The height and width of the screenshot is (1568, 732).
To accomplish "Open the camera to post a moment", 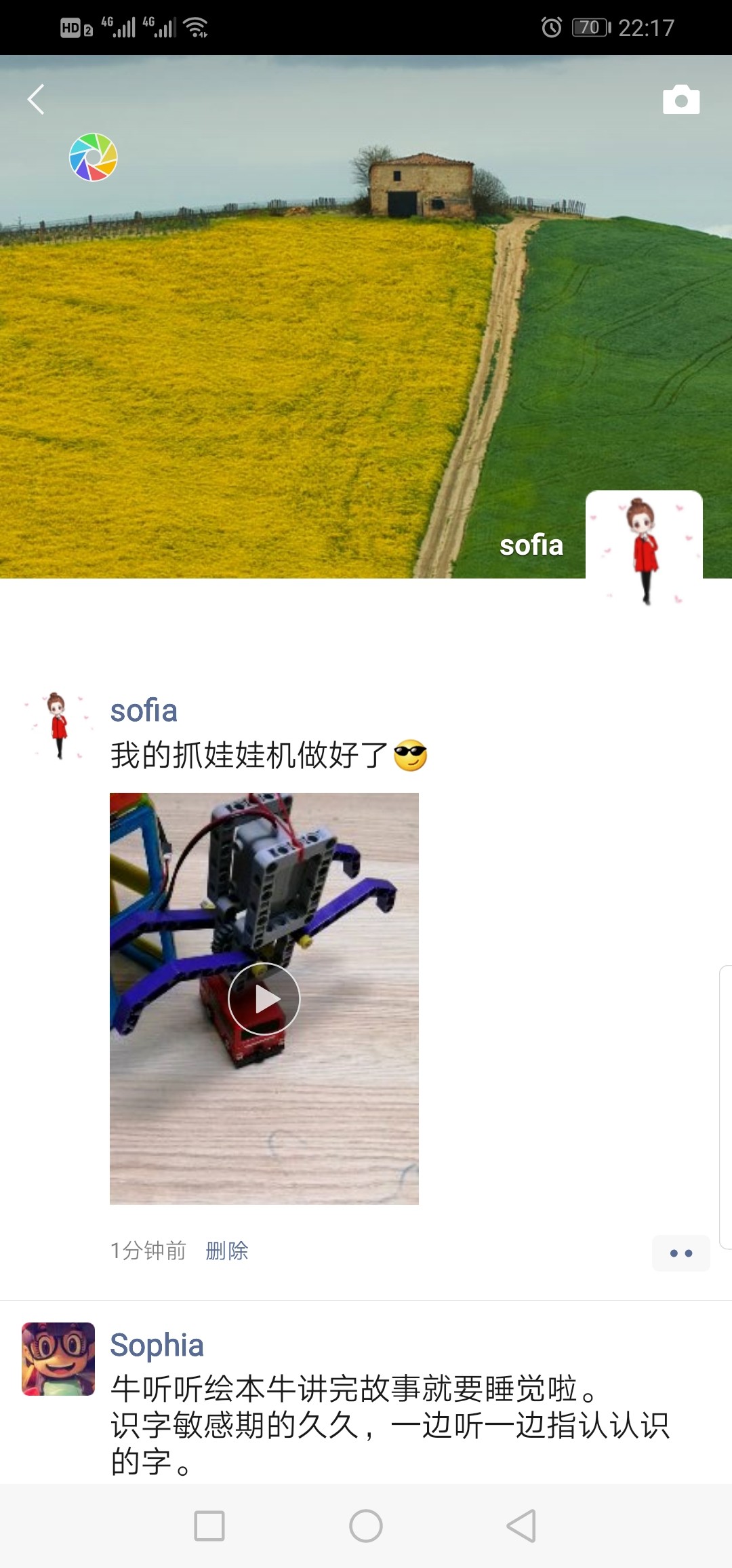I will coord(680,100).
